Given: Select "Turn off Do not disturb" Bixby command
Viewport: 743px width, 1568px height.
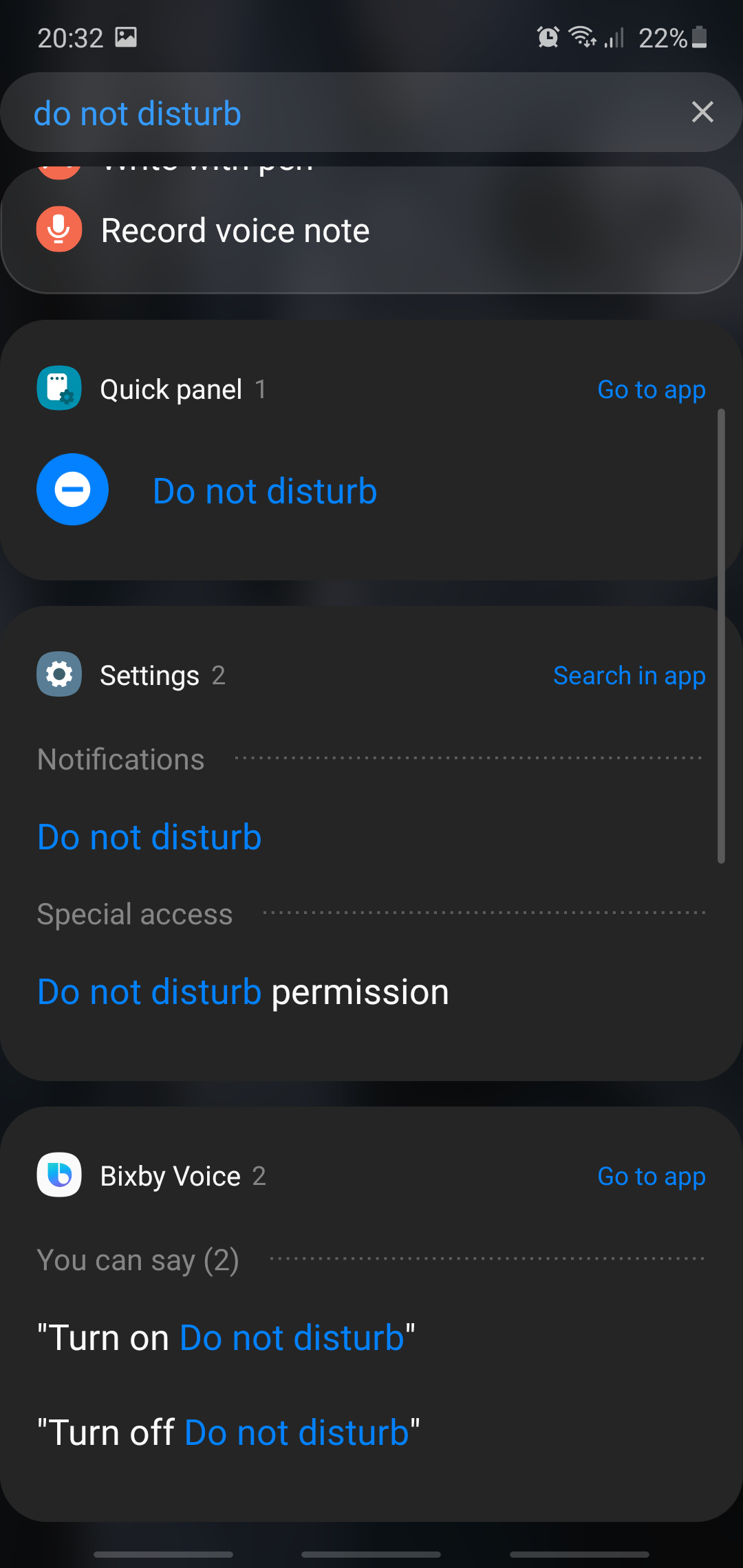Looking at the screenshot, I should [228, 1433].
